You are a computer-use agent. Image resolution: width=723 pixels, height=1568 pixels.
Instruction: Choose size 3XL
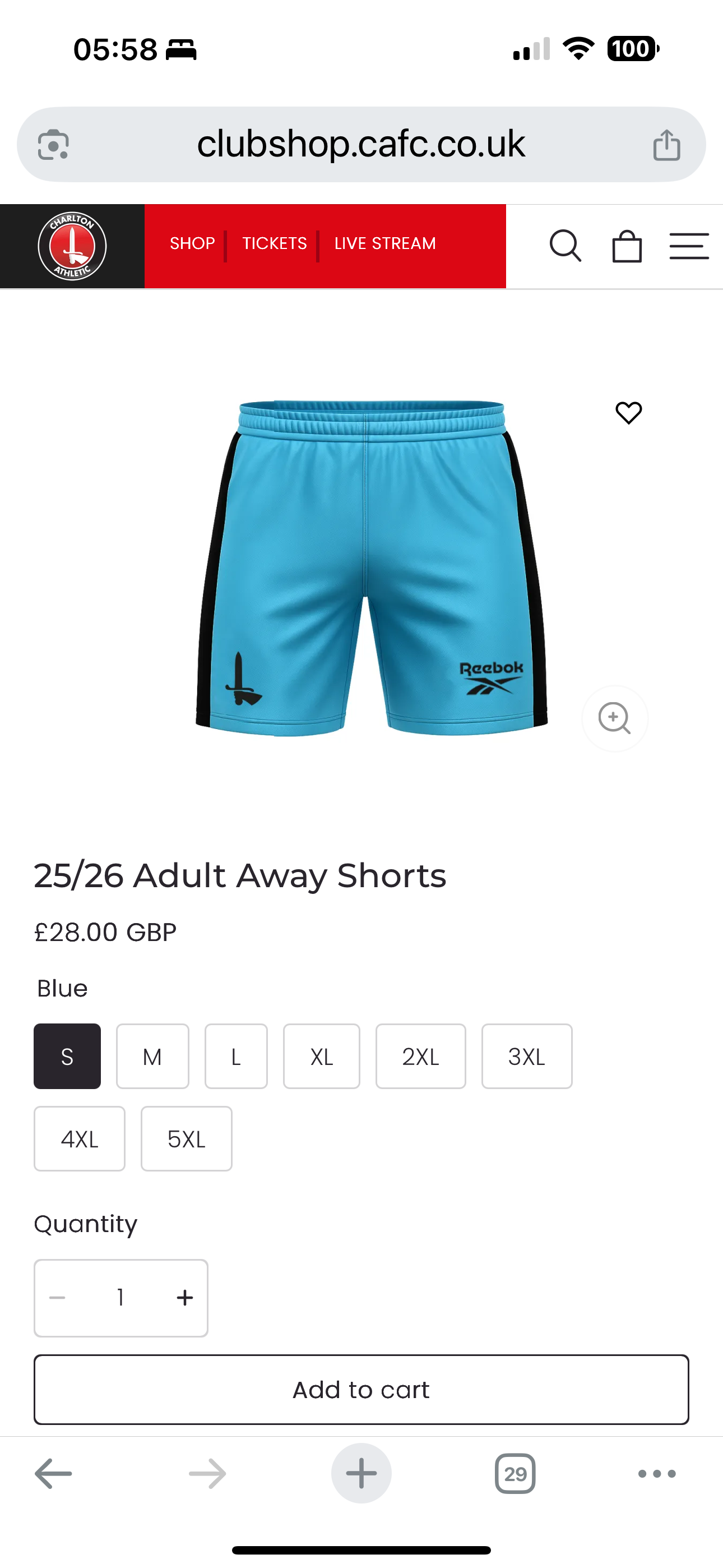(x=526, y=1057)
